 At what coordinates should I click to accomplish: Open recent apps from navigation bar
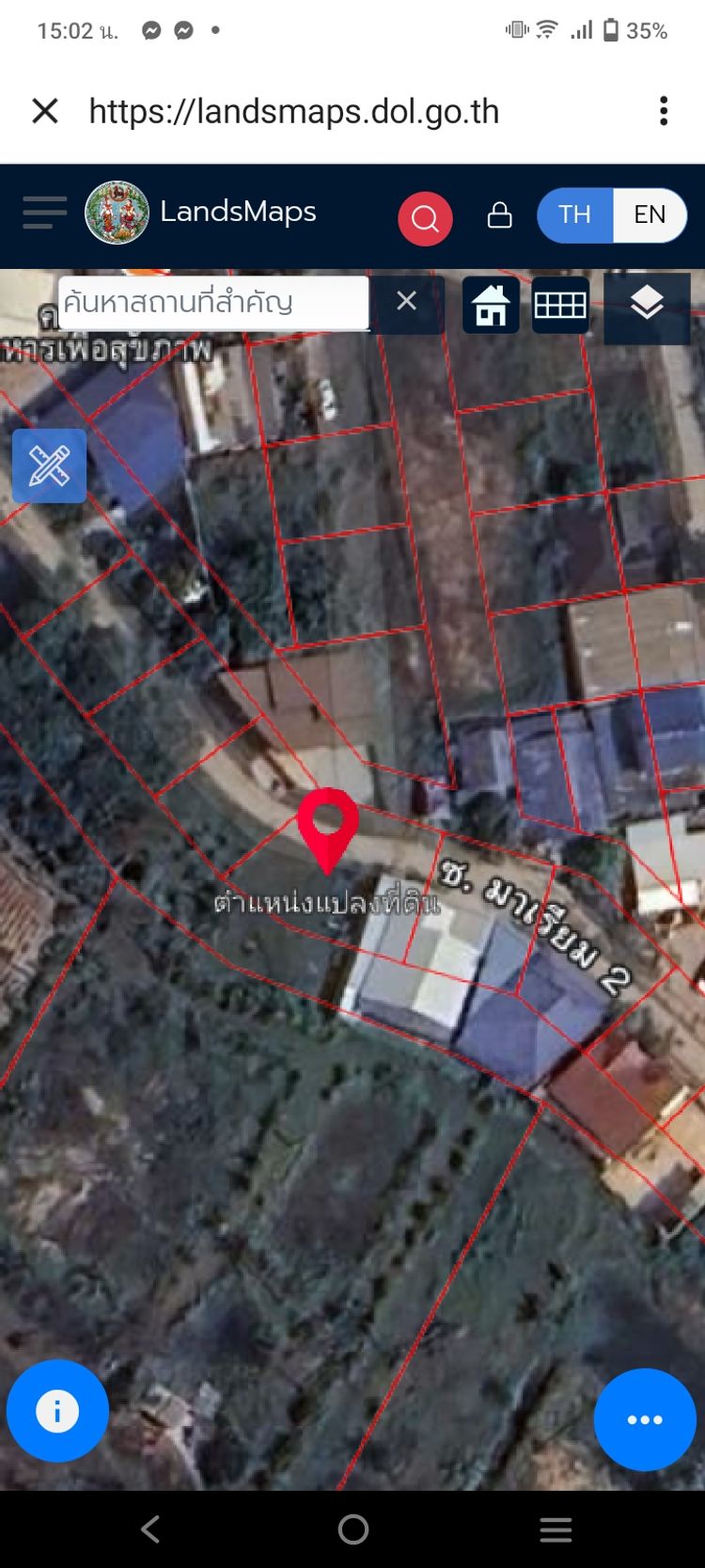[x=556, y=1529]
